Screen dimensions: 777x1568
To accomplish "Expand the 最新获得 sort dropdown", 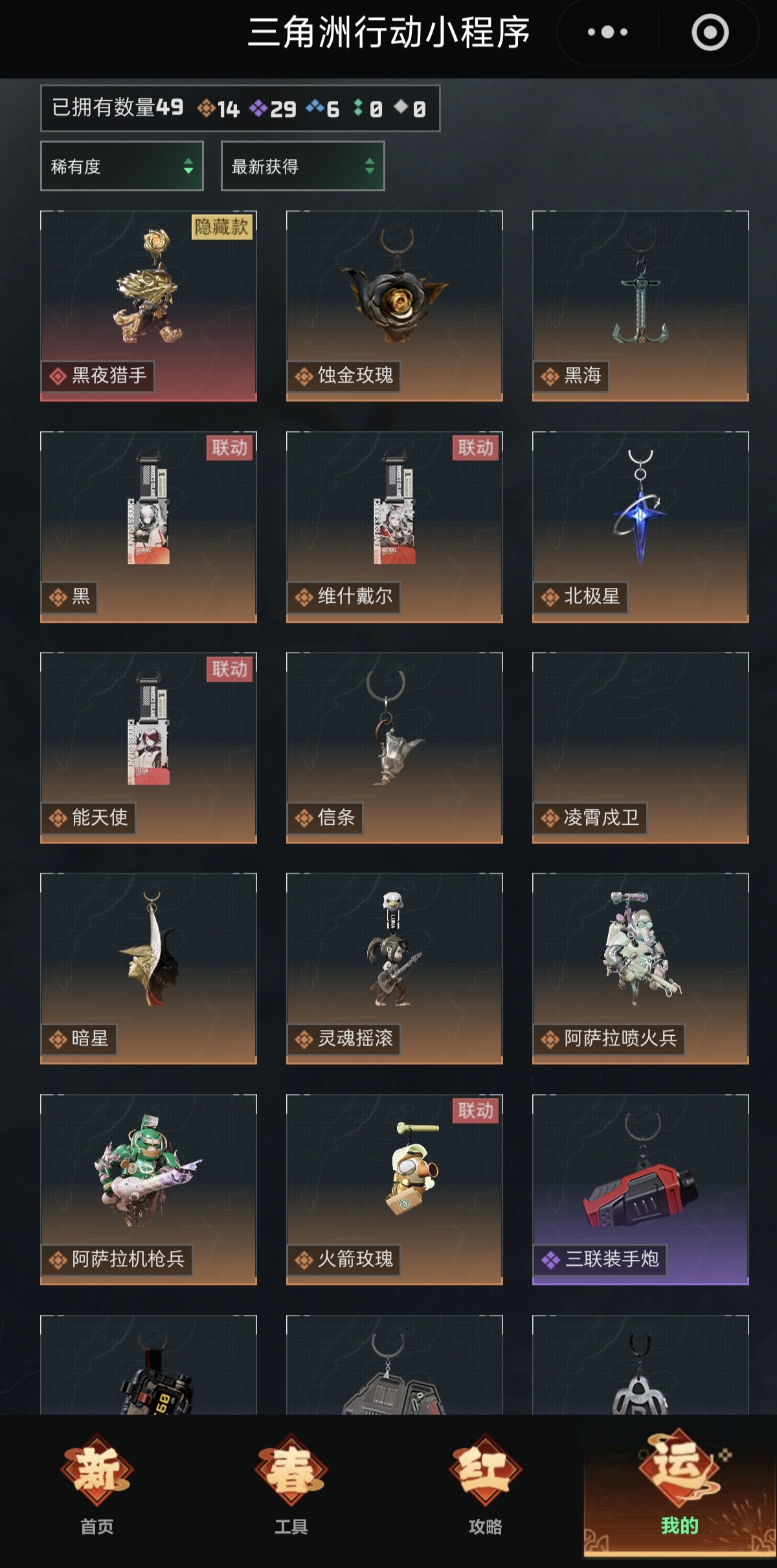I will pyautogui.click(x=303, y=166).
